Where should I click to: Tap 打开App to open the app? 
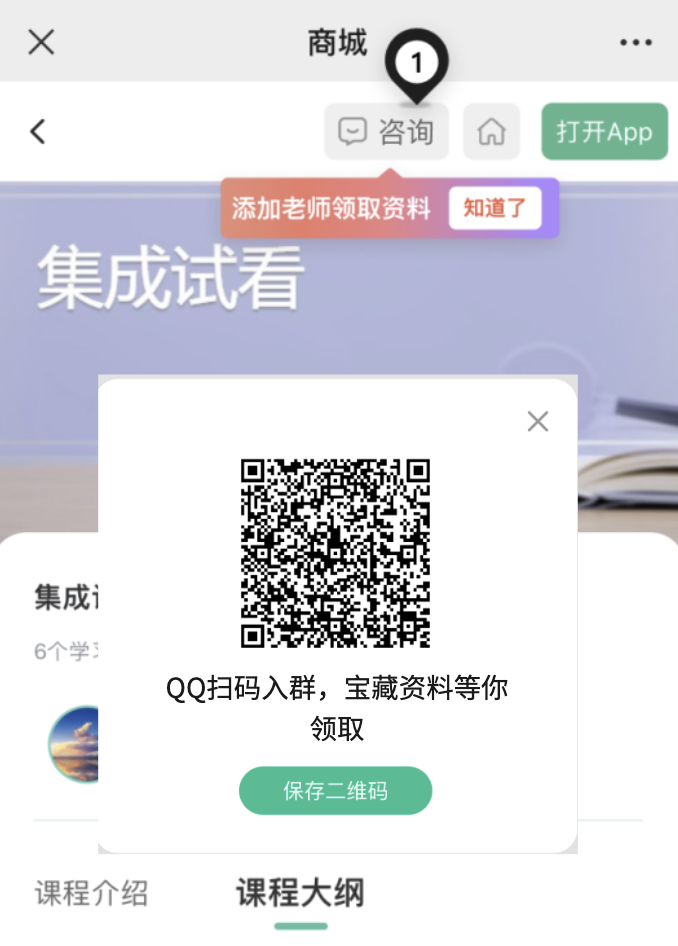coord(604,132)
